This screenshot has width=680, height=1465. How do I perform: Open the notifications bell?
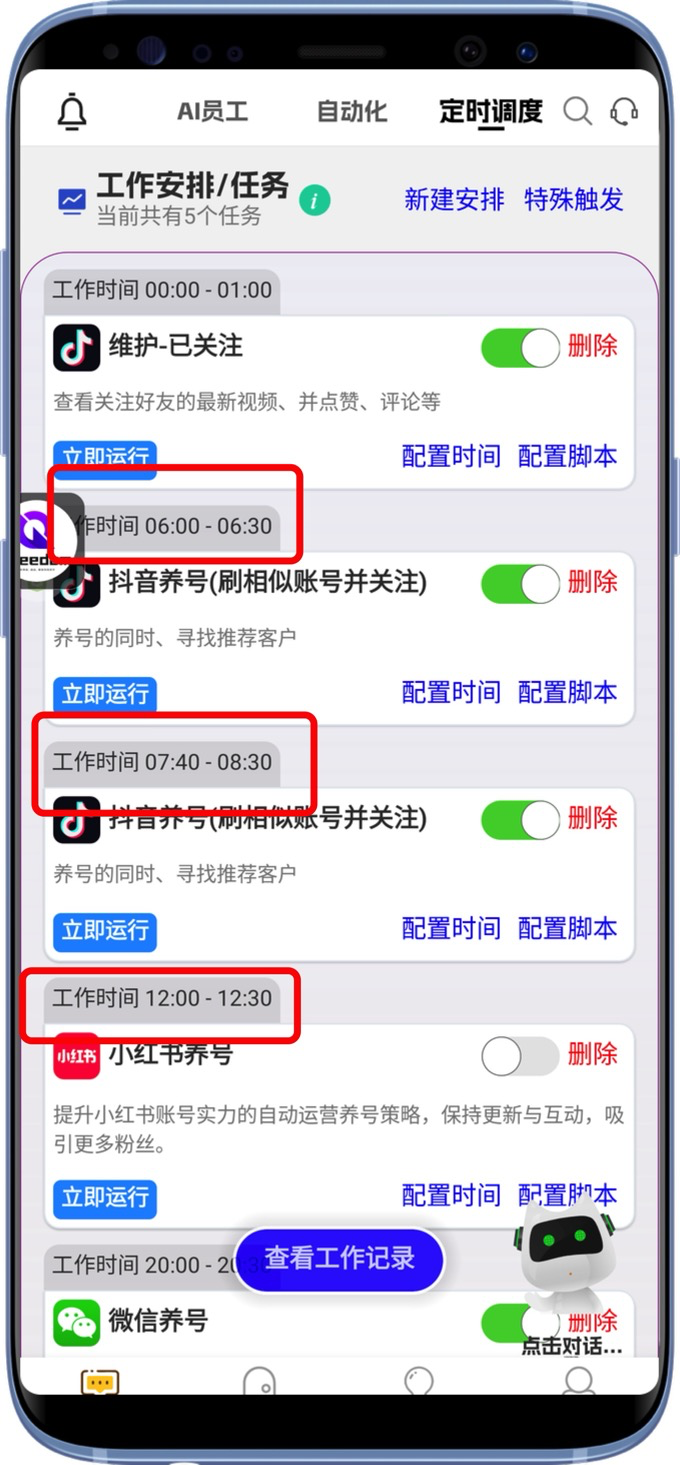click(71, 111)
